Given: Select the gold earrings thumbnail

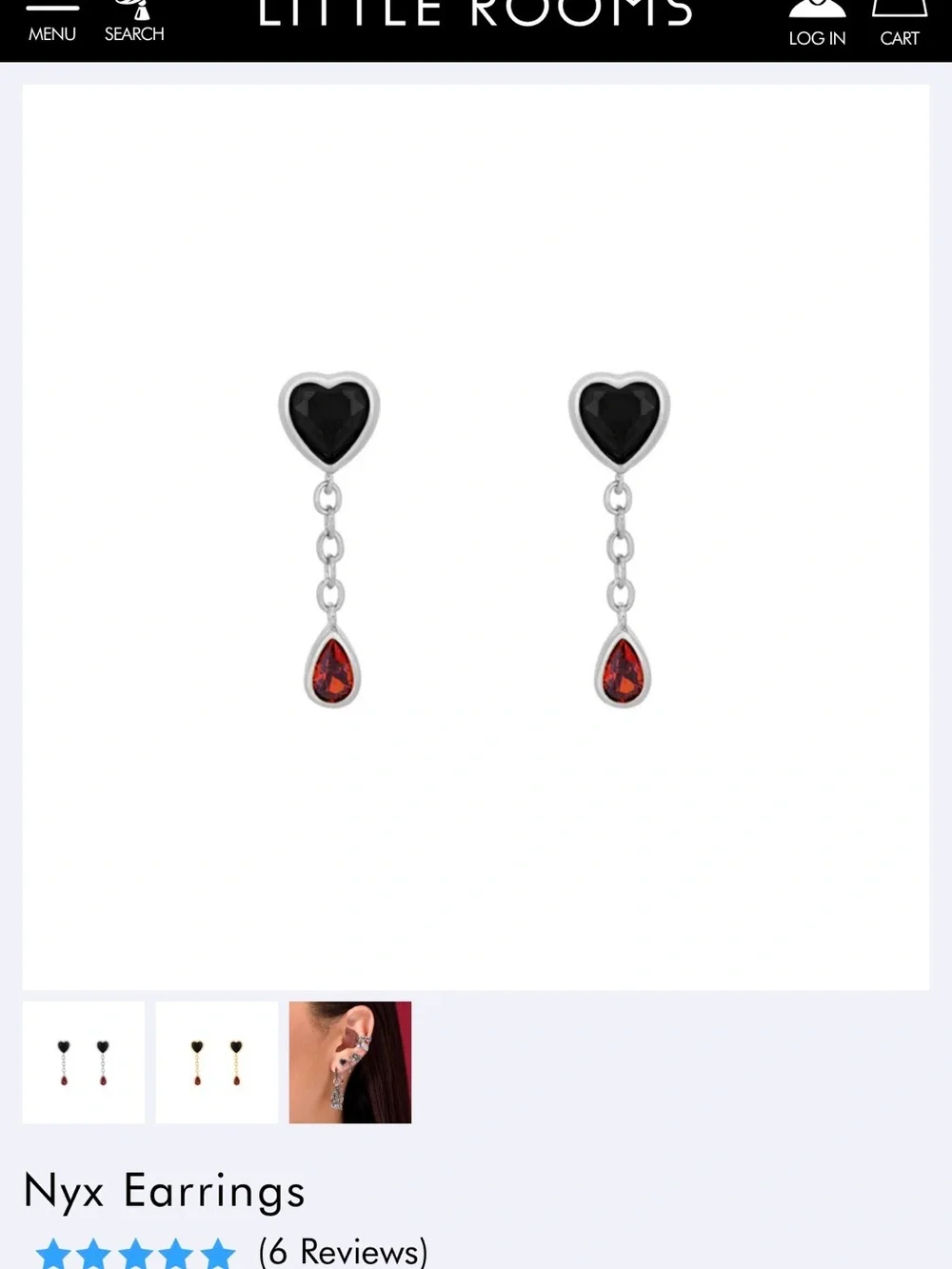Looking at the screenshot, I should (x=217, y=1062).
